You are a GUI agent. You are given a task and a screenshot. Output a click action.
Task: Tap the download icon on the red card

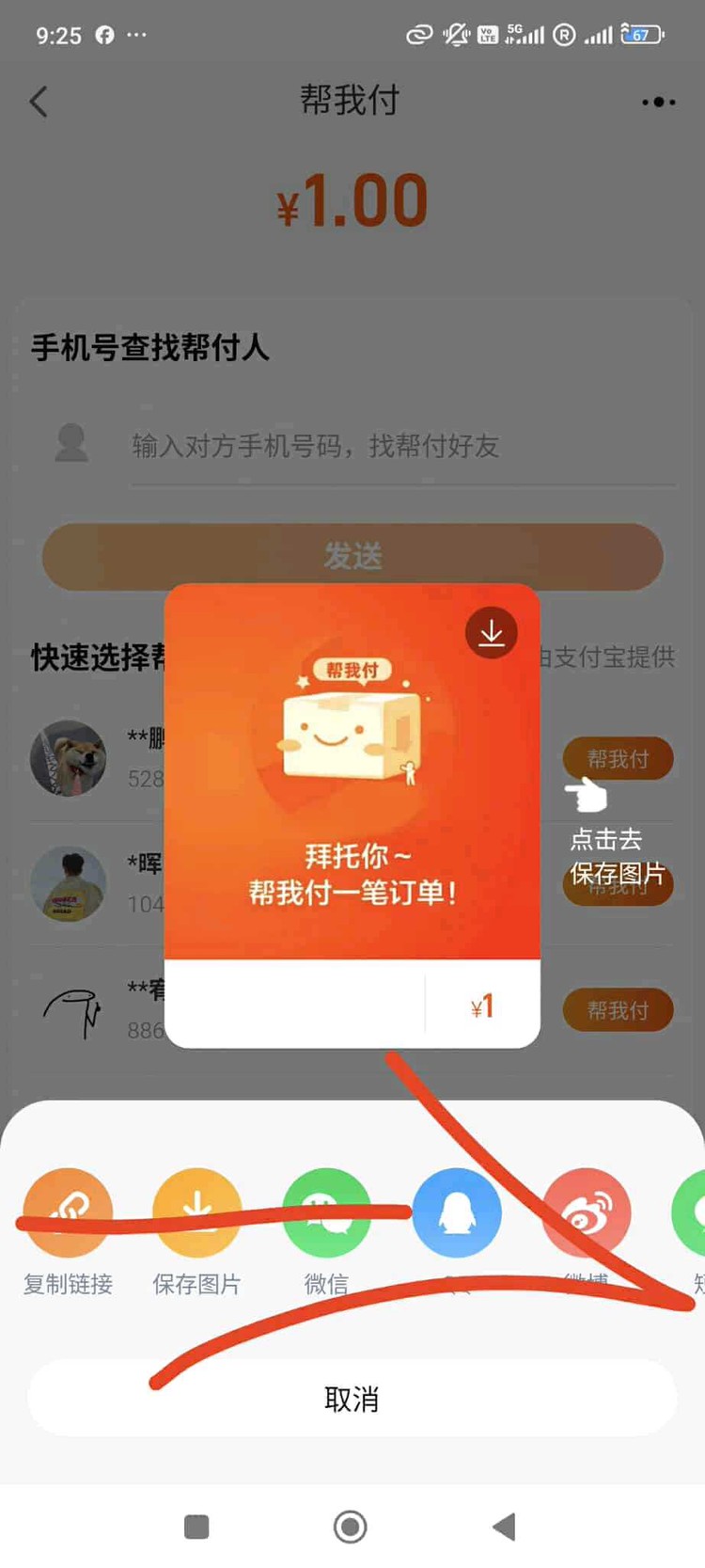coord(491,632)
